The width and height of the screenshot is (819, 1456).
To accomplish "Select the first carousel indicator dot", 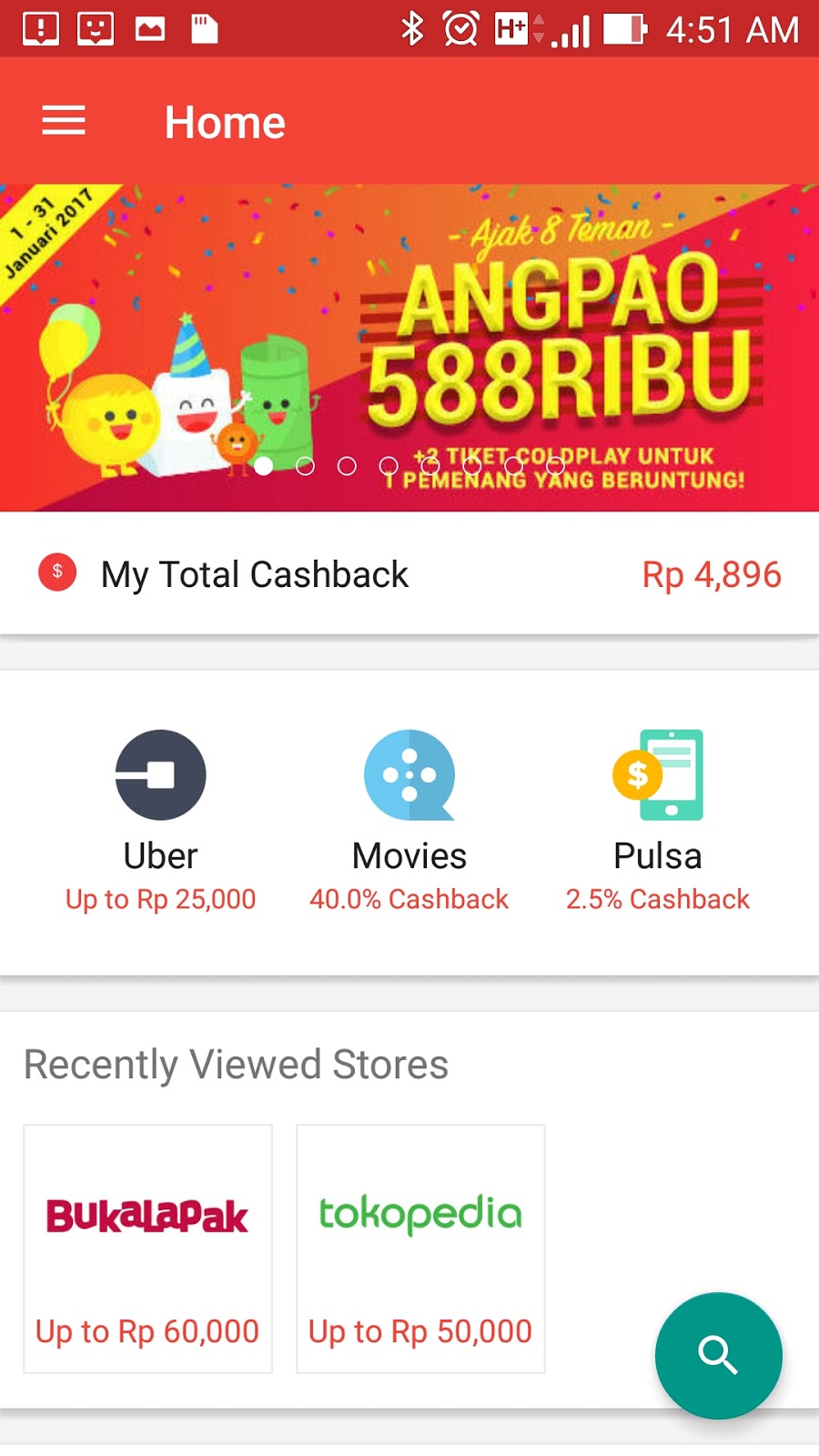I will click(x=264, y=466).
